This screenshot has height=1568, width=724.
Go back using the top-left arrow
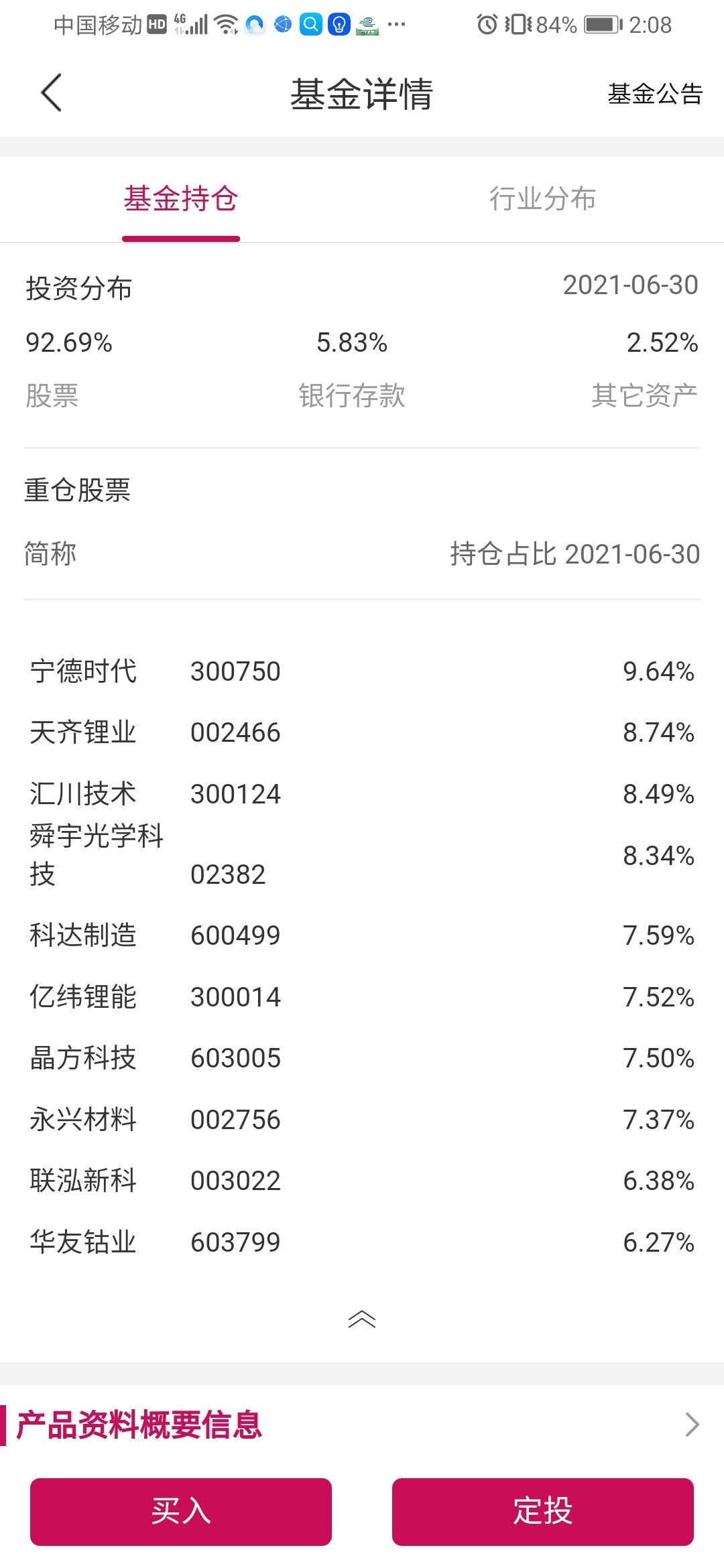51,92
